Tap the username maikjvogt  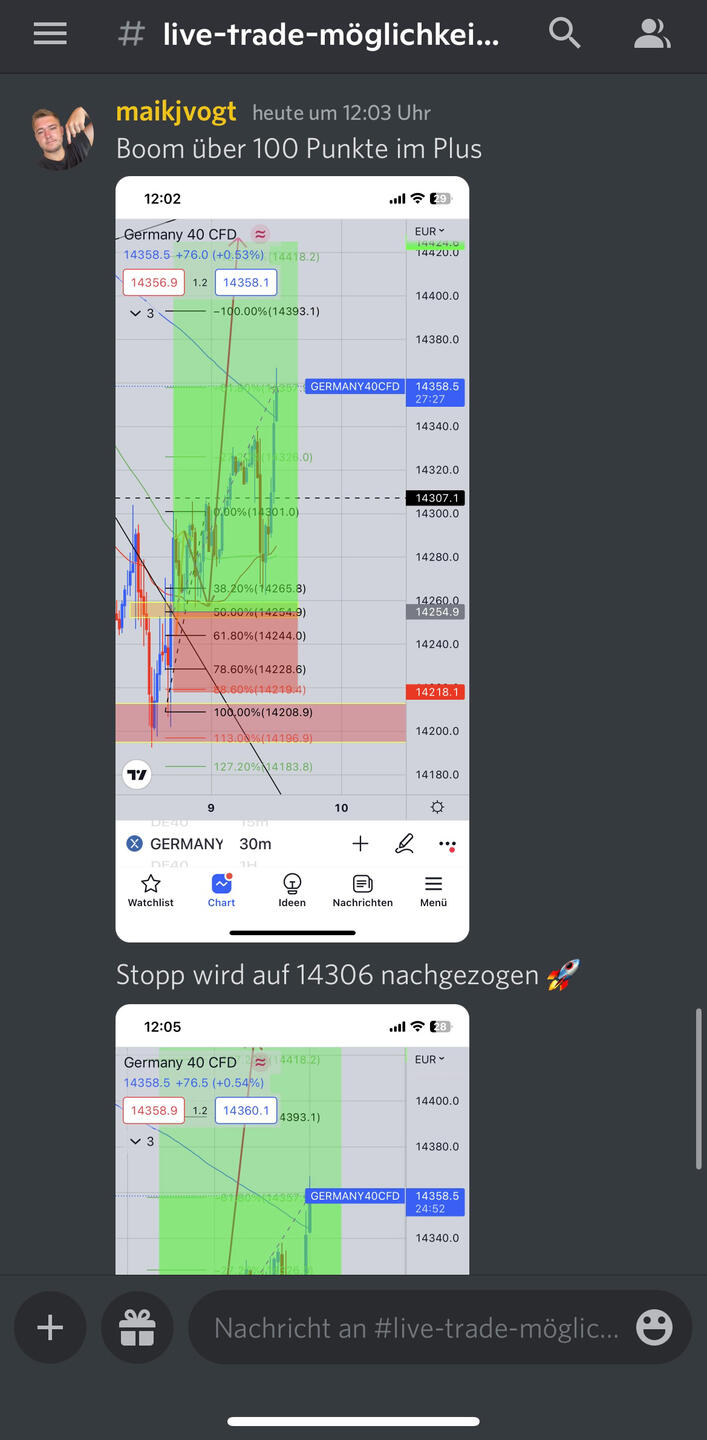click(177, 112)
